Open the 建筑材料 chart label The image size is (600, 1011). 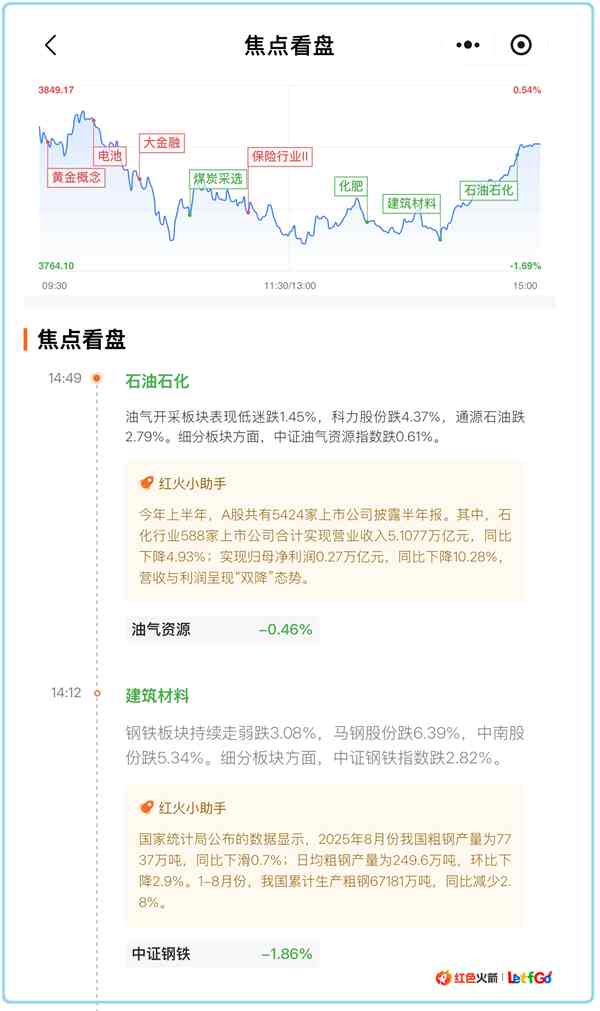412,203
